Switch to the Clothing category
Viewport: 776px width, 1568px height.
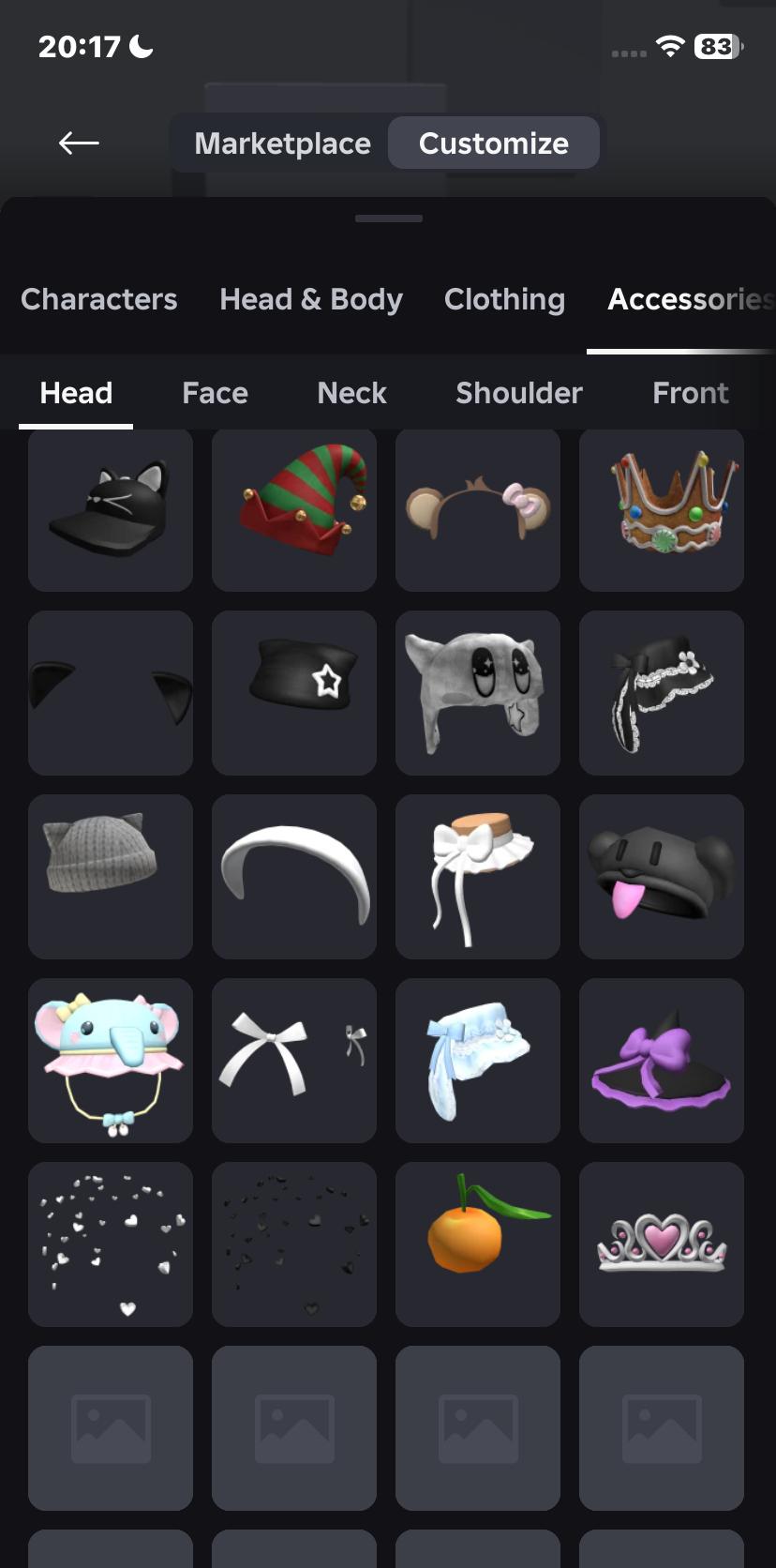504,299
